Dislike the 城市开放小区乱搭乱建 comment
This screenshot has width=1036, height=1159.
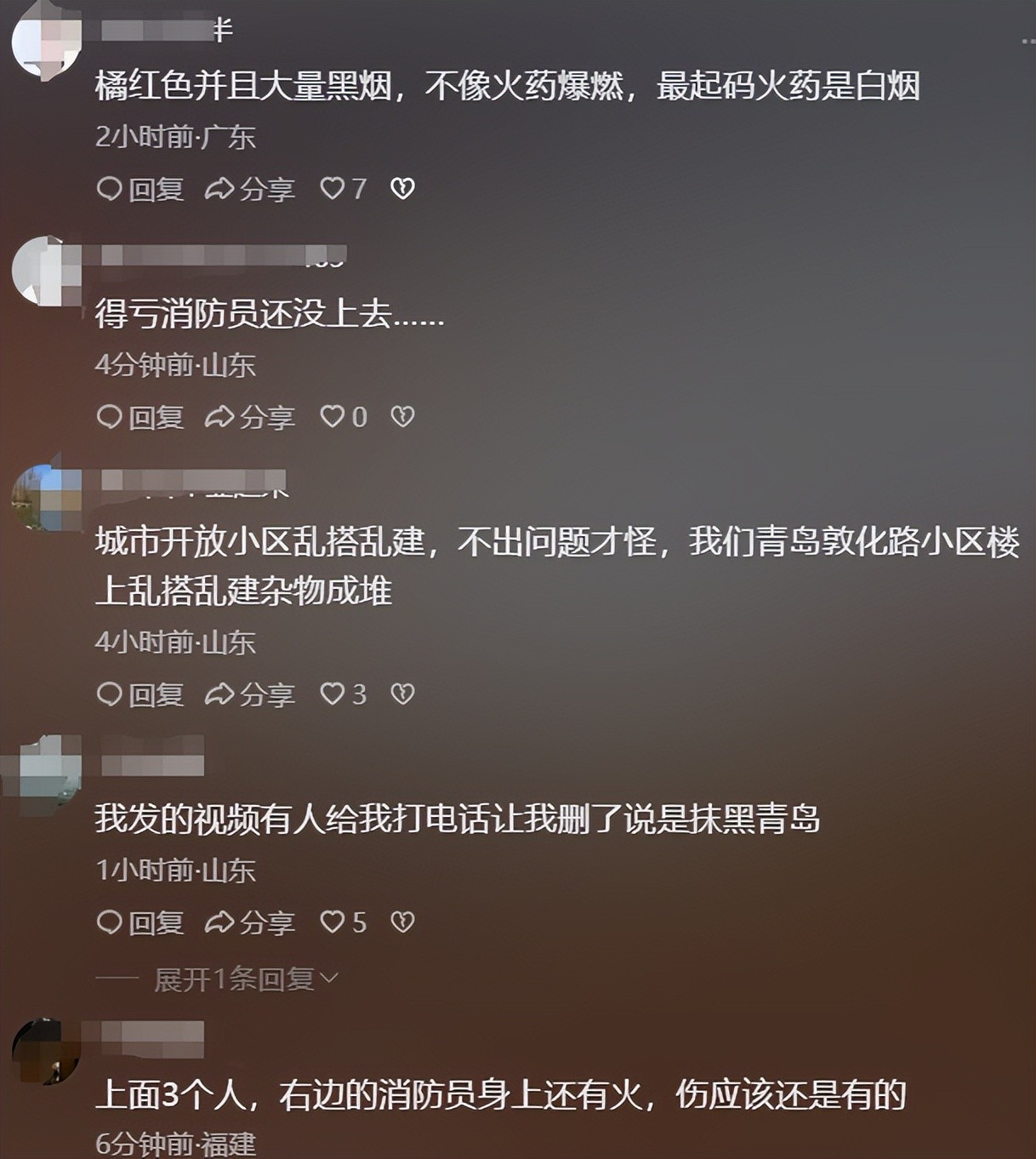coord(402,694)
